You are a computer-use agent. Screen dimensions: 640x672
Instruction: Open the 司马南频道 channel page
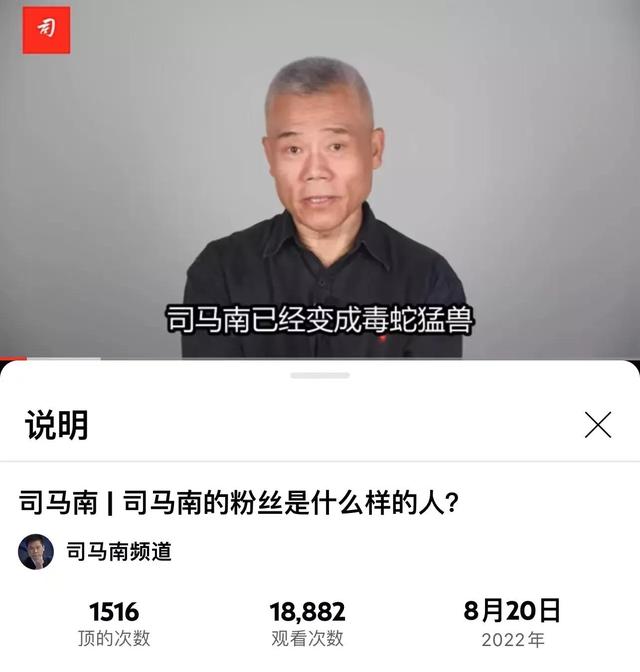[118, 552]
